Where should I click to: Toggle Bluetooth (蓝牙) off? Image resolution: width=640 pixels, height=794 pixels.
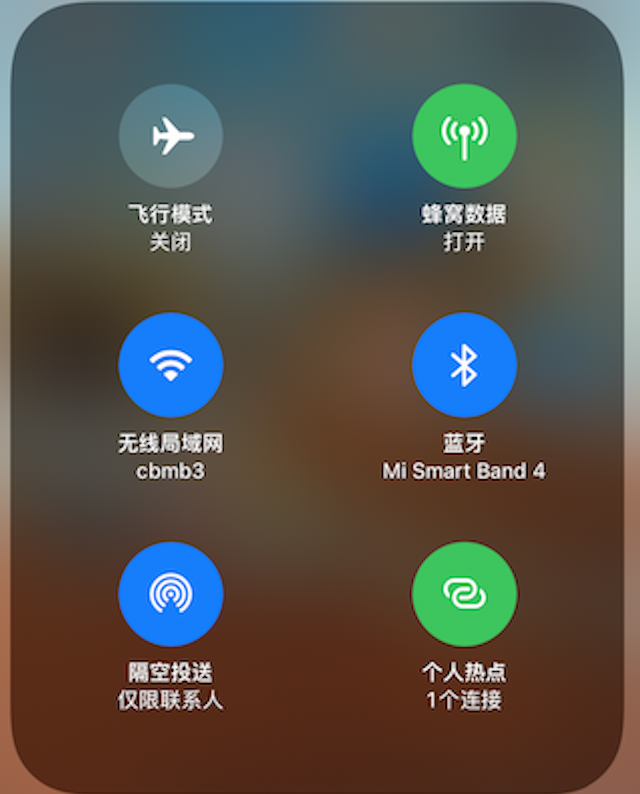(x=464, y=365)
